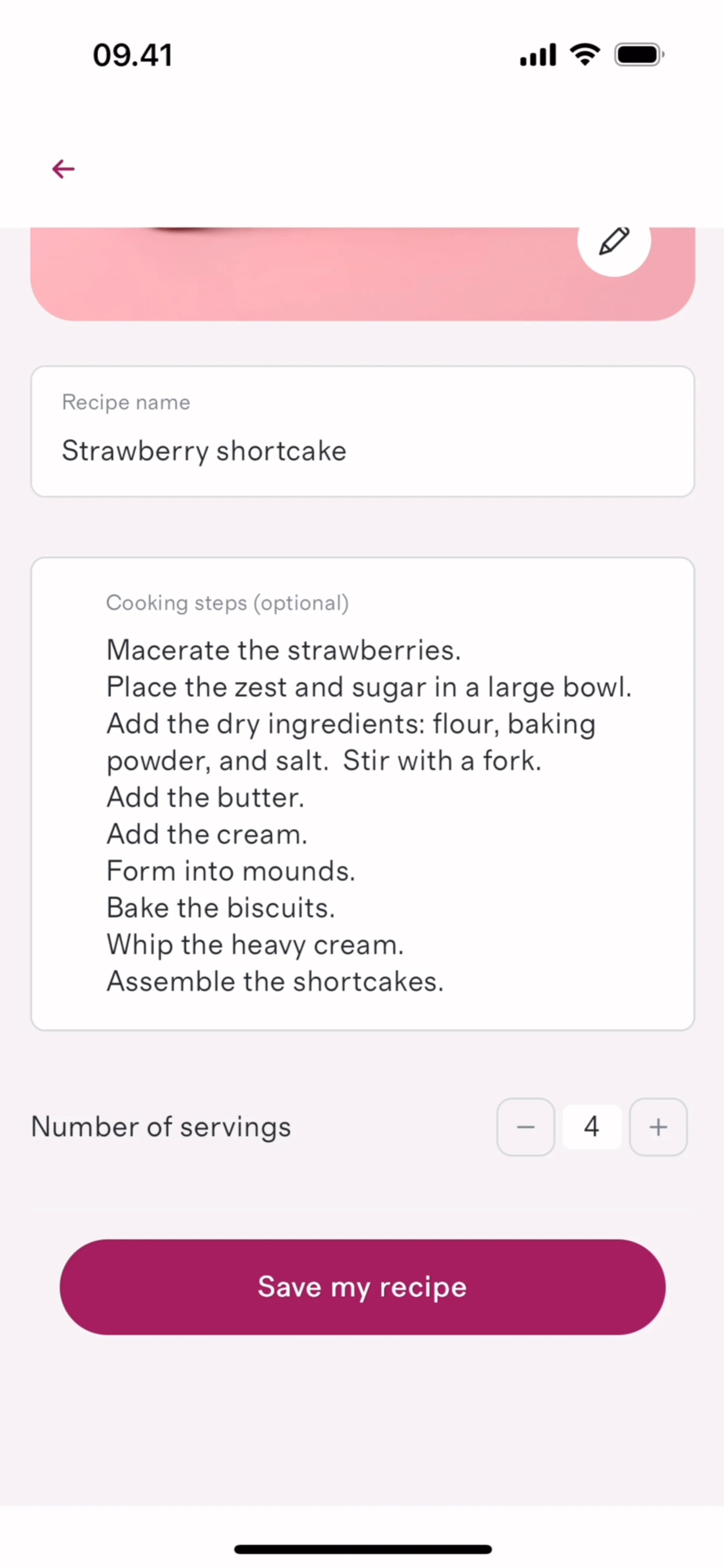724x1568 pixels.
Task: Save my recipe
Action: pos(362,1287)
